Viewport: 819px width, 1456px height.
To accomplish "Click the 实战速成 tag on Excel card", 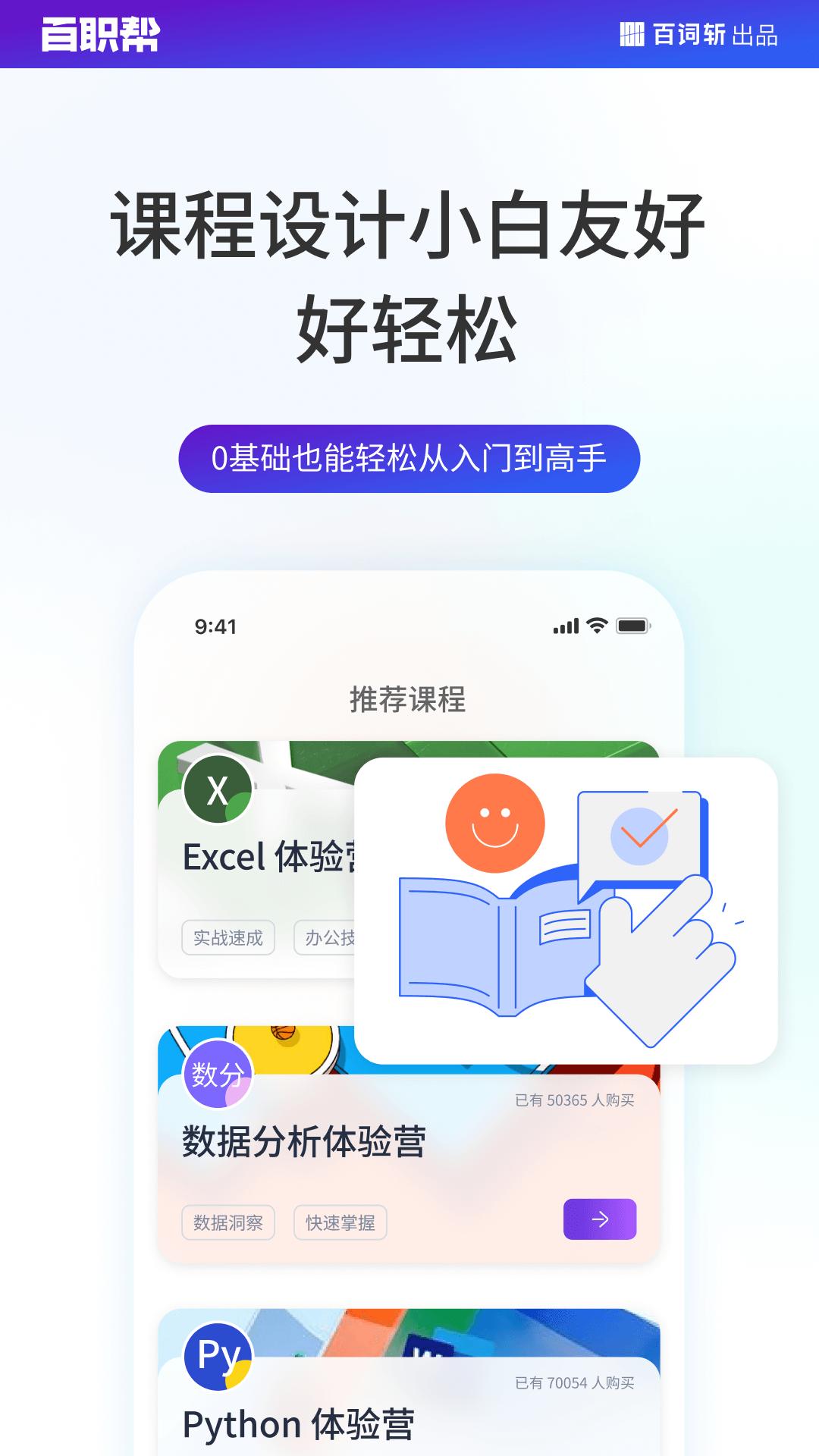I will coord(228,937).
